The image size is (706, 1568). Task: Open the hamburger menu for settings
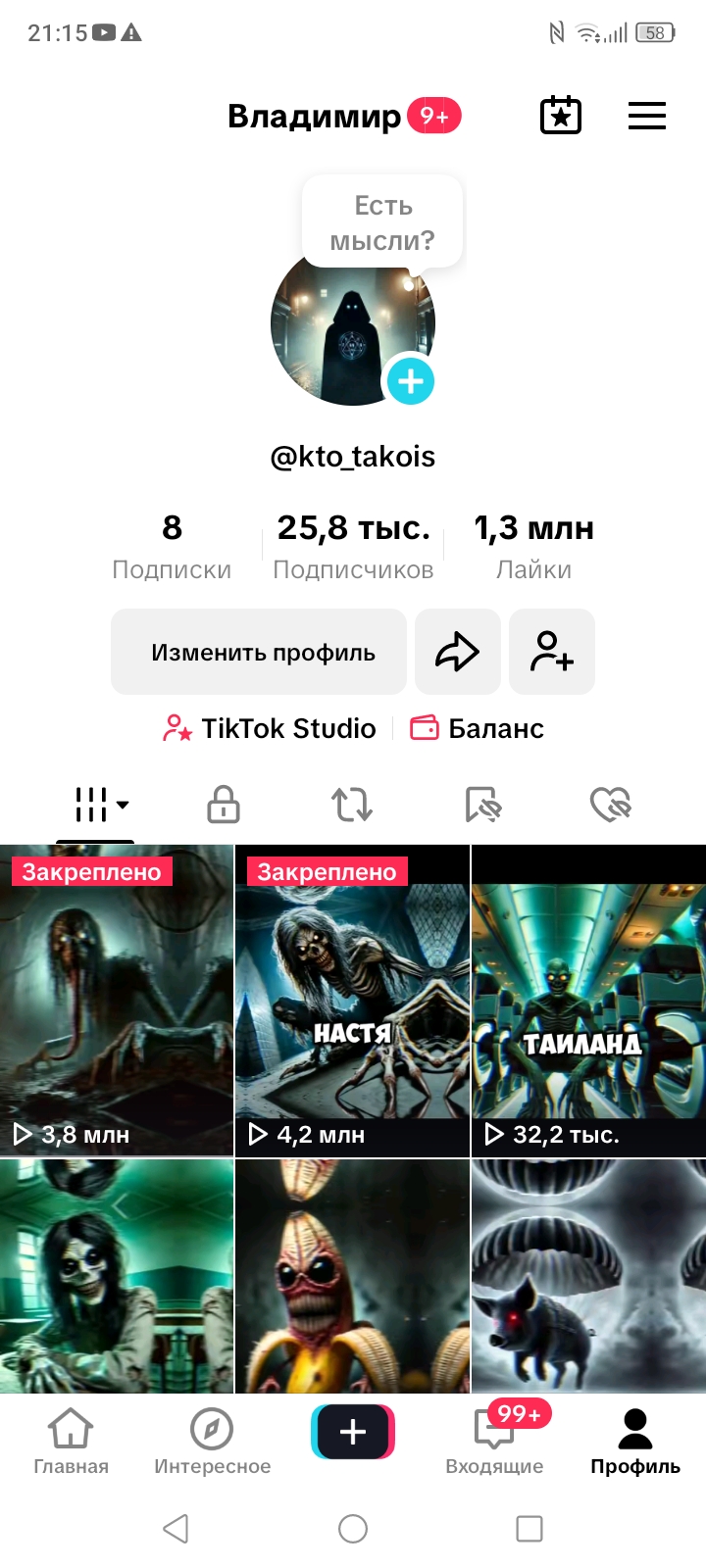pyautogui.click(x=646, y=115)
